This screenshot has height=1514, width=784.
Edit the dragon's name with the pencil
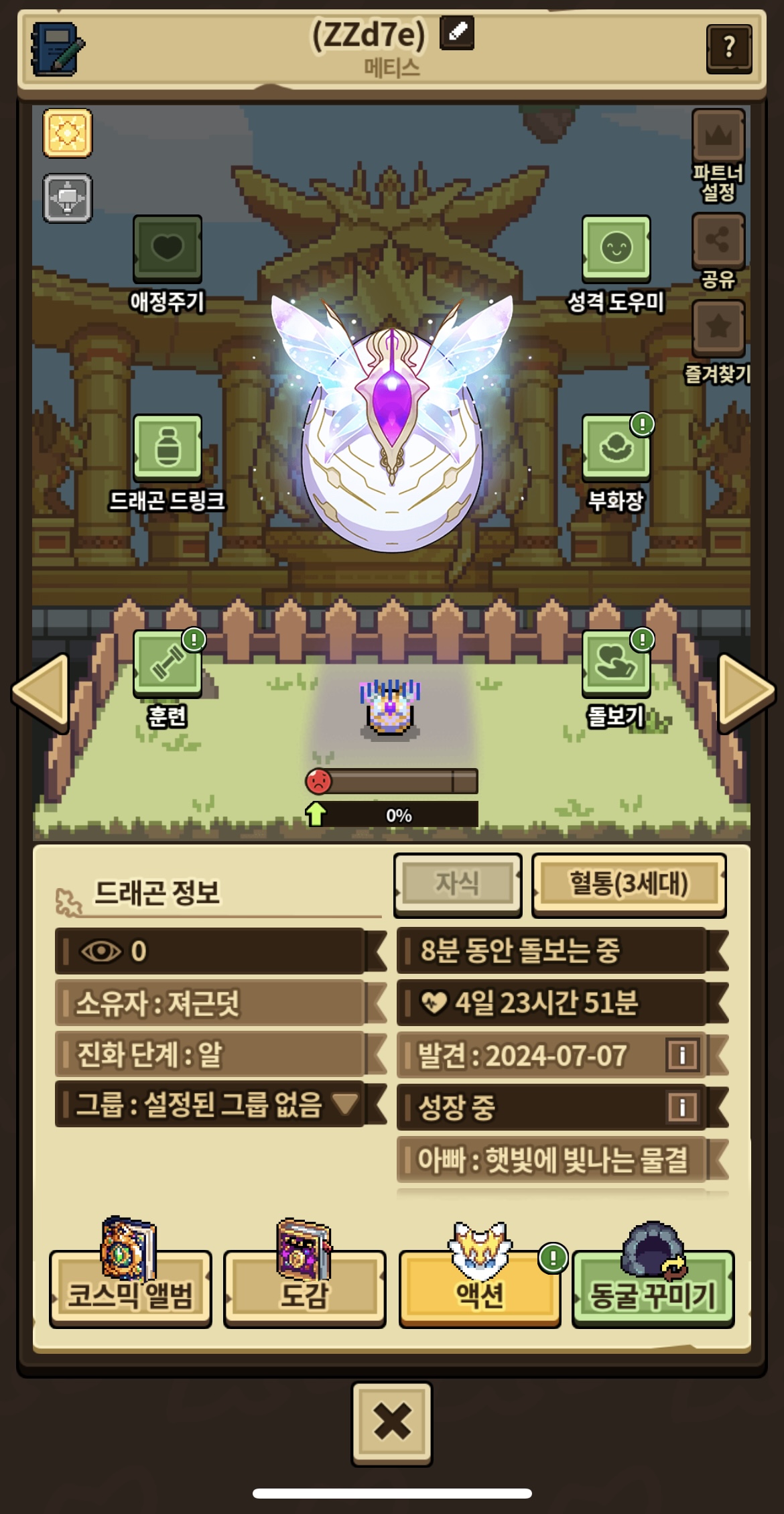pyautogui.click(x=457, y=31)
